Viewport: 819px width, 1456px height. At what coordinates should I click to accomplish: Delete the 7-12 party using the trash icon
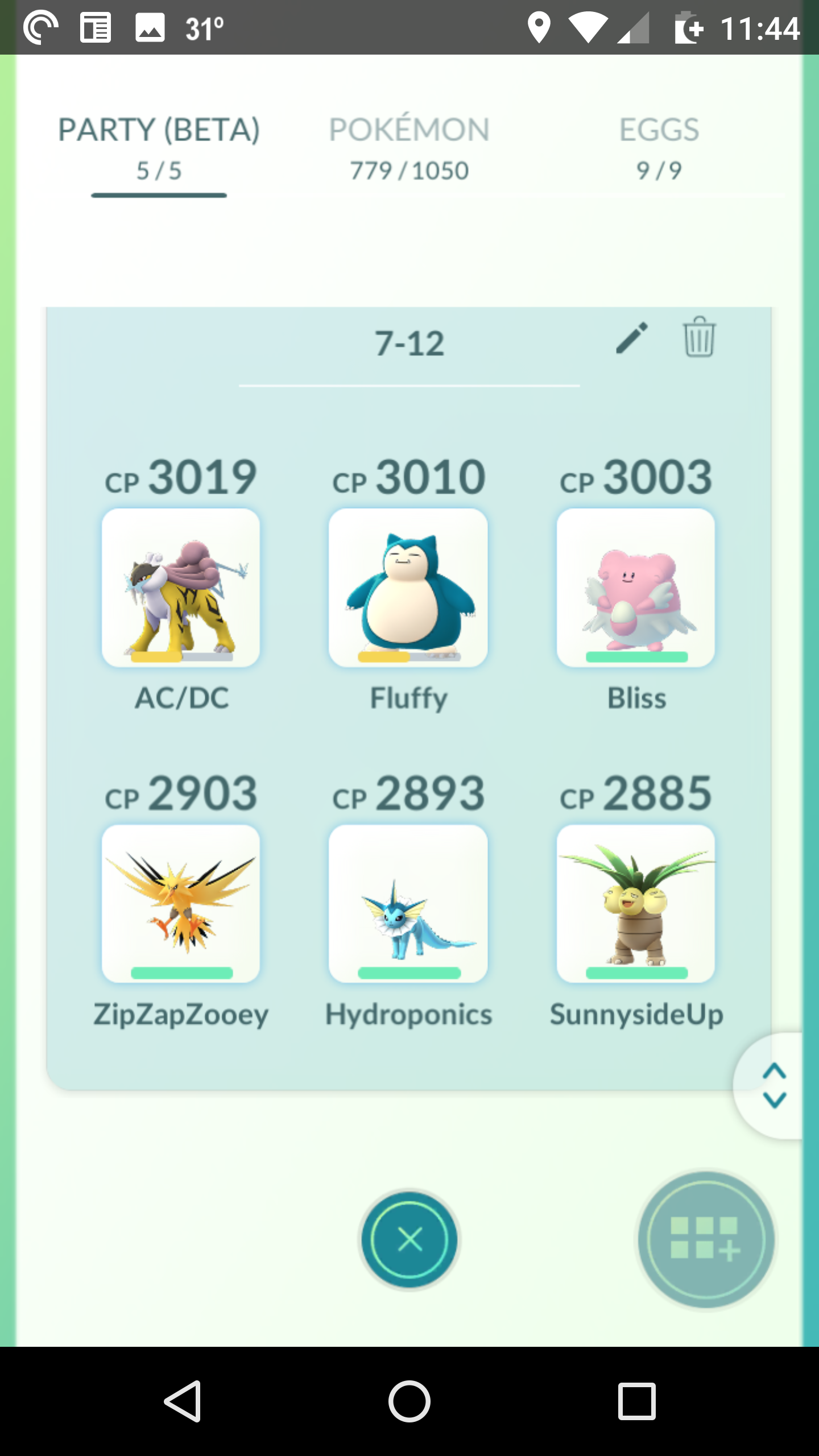point(699,337)
